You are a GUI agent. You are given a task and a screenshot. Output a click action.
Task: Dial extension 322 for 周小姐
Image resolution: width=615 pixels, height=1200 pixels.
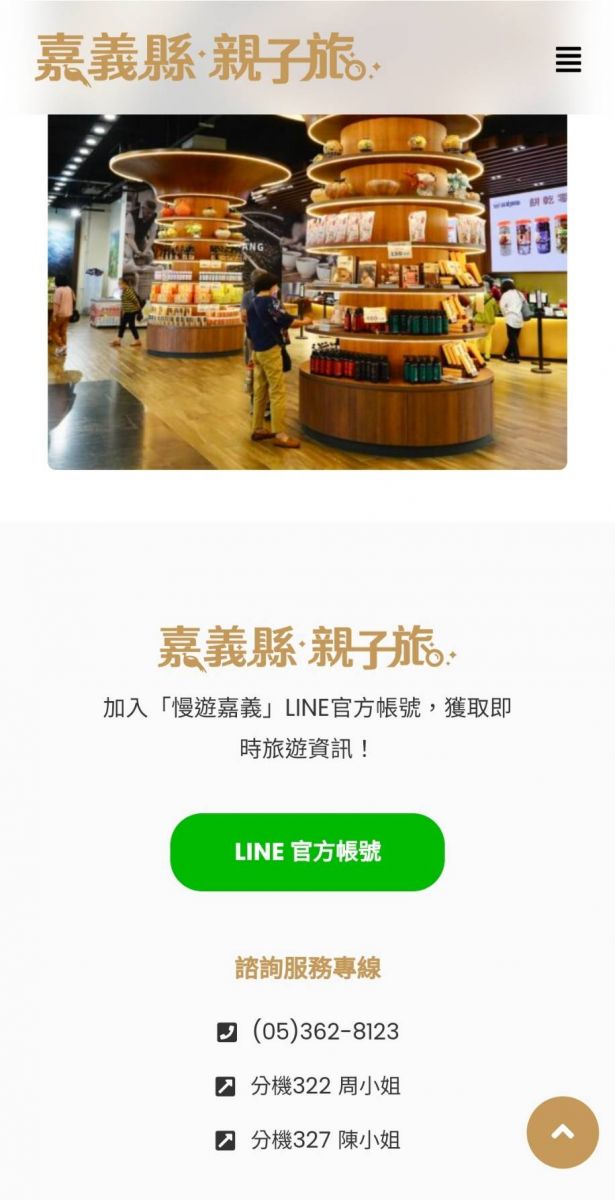tap(324, 1086)
